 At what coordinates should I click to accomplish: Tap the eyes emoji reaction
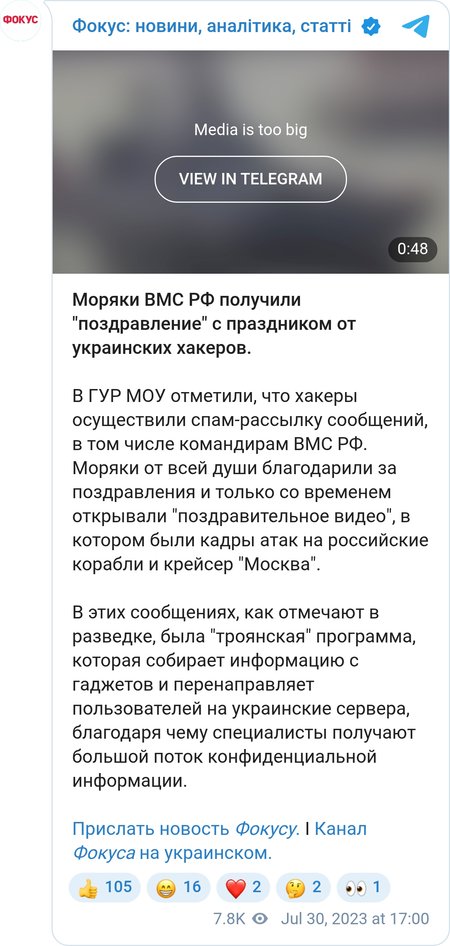click(363, 887)
